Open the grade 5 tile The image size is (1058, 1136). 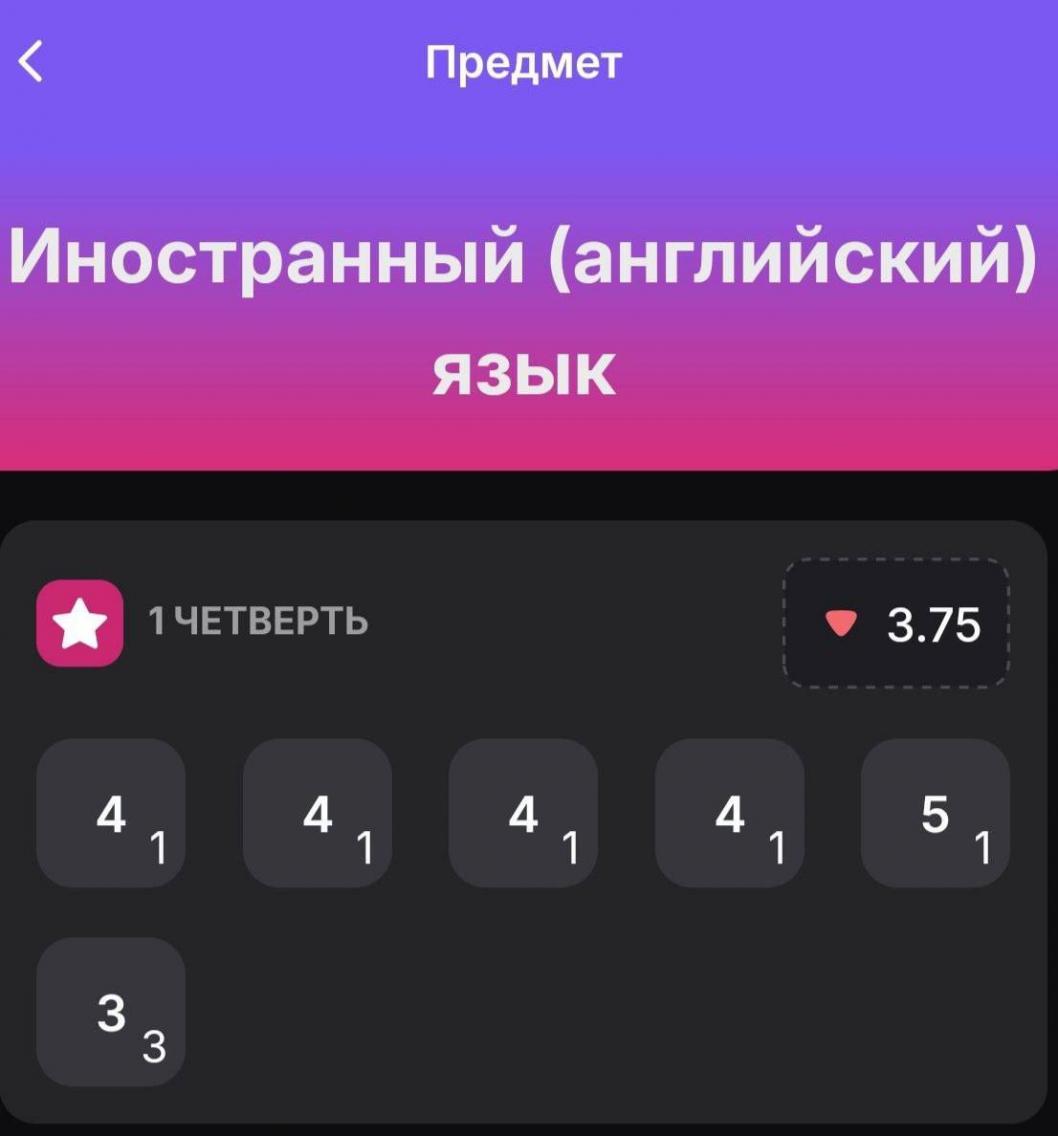coord(934,813)
